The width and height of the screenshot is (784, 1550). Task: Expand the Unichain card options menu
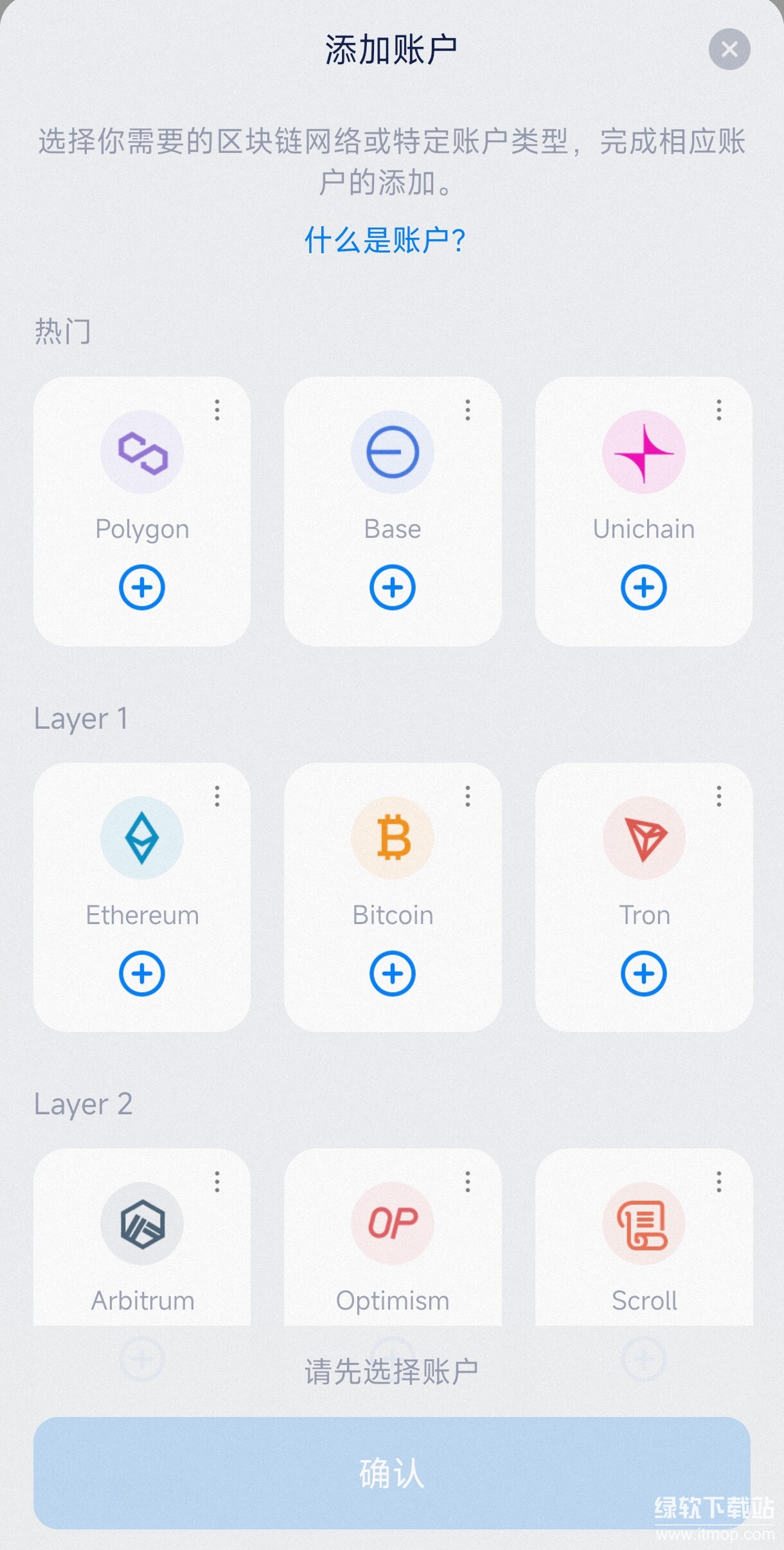(x=717, y=411)
